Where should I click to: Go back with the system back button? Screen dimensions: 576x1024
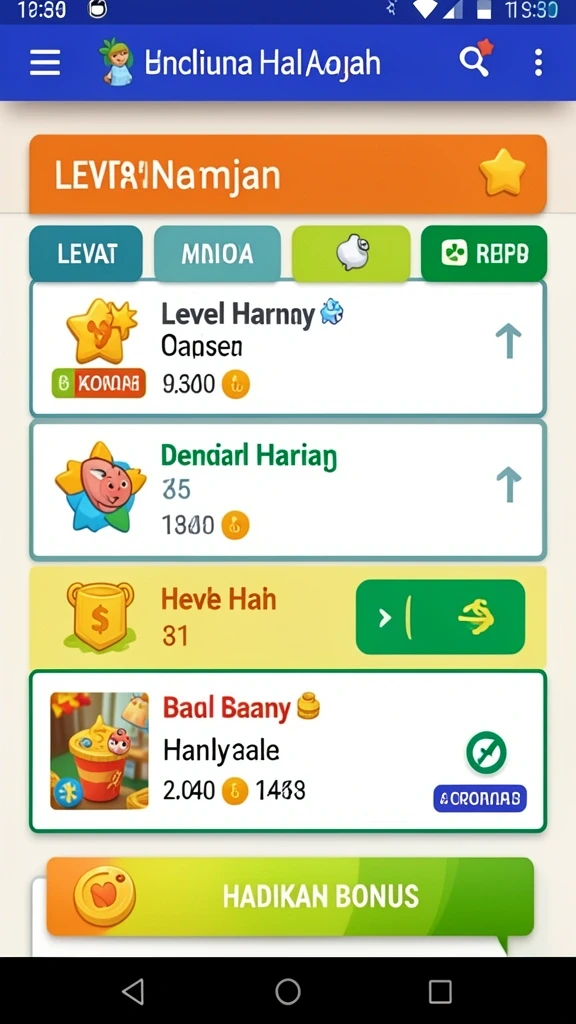tap(134, 991)
